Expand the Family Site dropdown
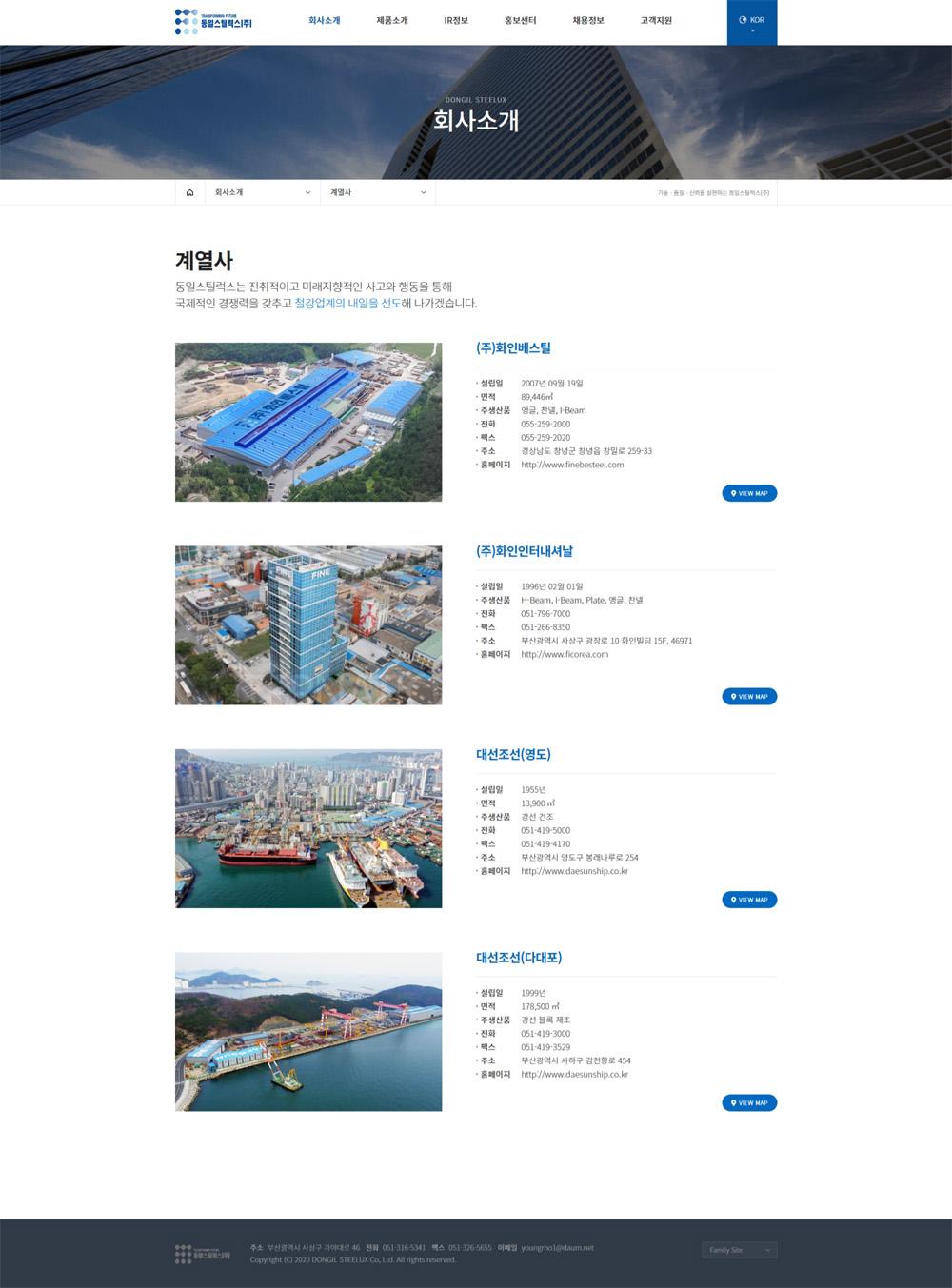This screenshot has width=952, height=1288. click(x=740, y=1250)
